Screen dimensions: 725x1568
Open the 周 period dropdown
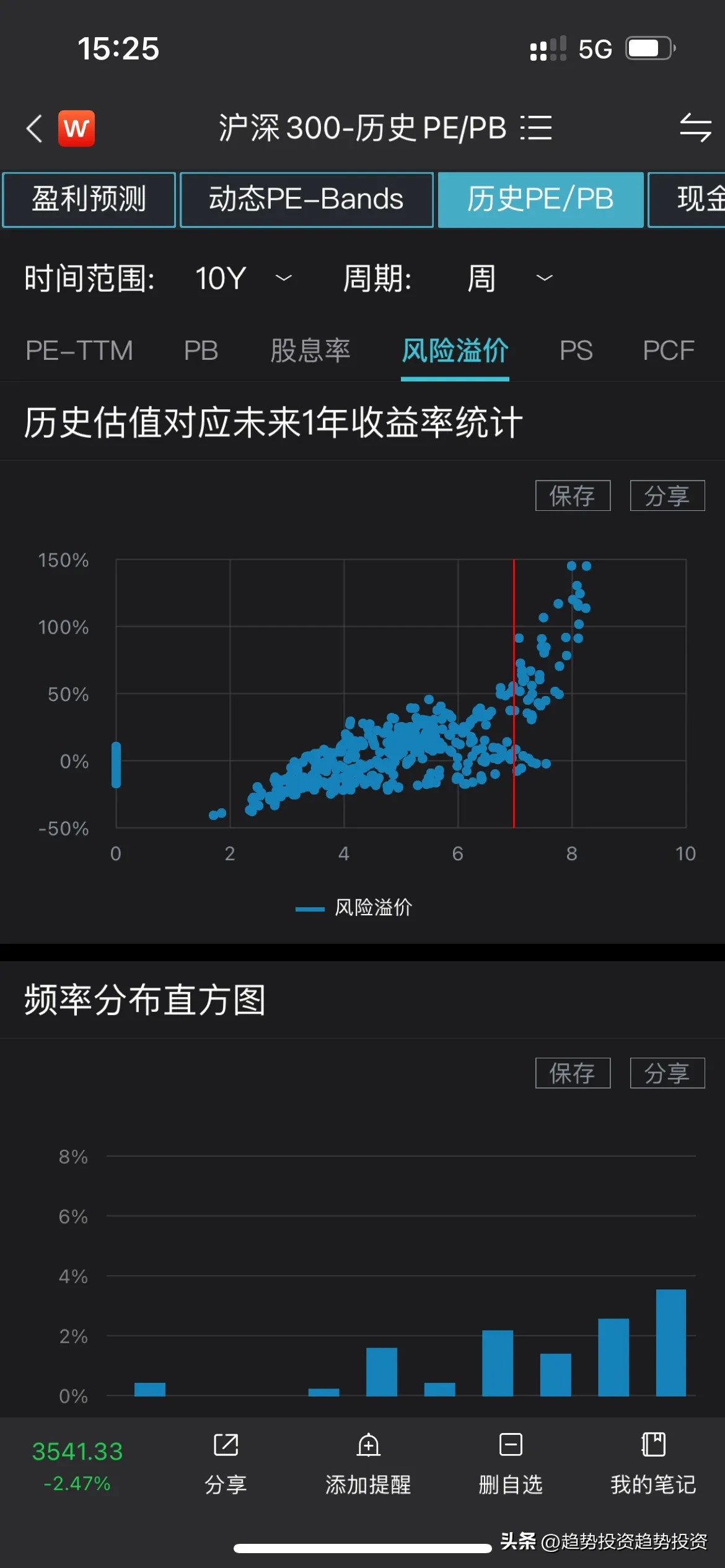point(509,278)
